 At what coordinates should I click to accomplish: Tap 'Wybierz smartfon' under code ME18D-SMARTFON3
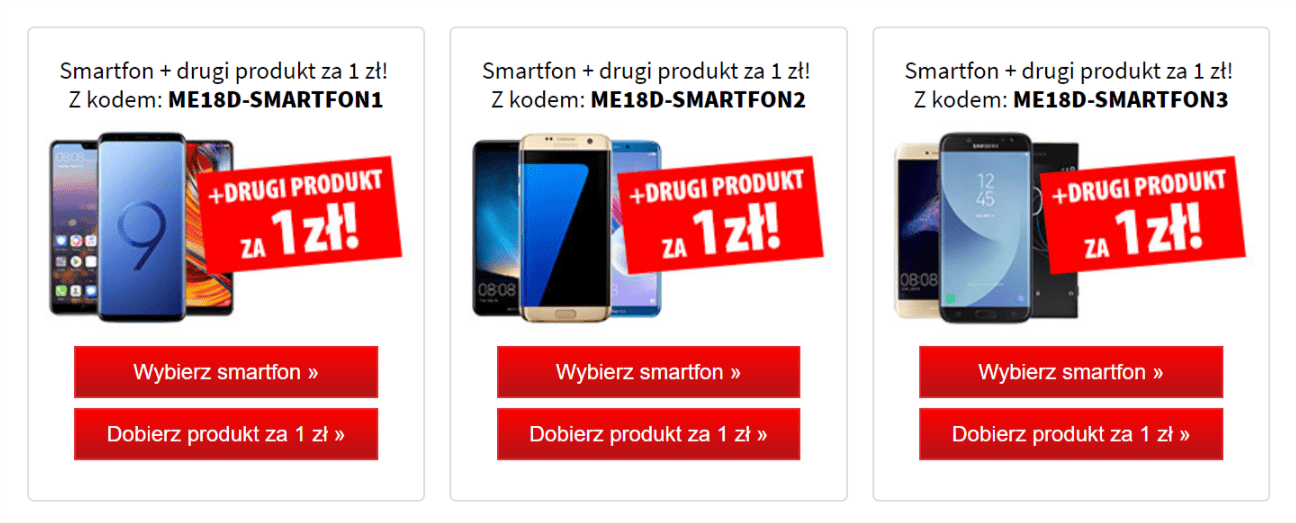pyautogui.click(x=1070, y=372)
